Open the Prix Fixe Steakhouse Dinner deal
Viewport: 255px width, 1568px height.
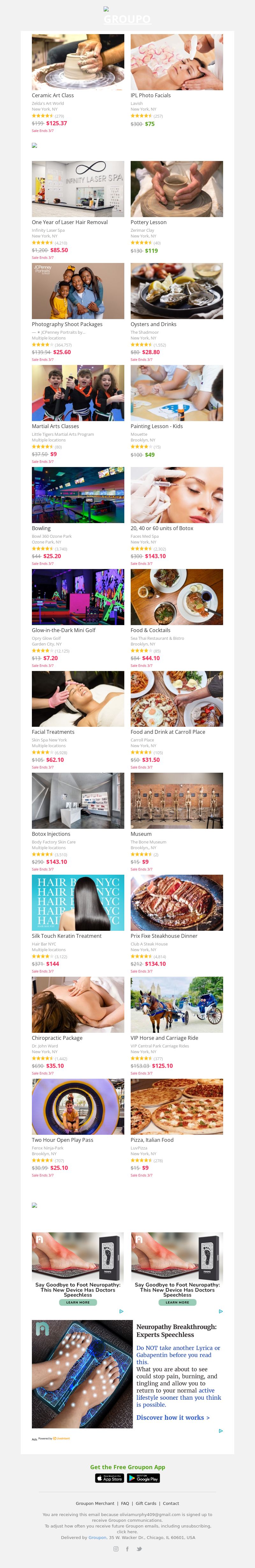click(x=177, y=903)
